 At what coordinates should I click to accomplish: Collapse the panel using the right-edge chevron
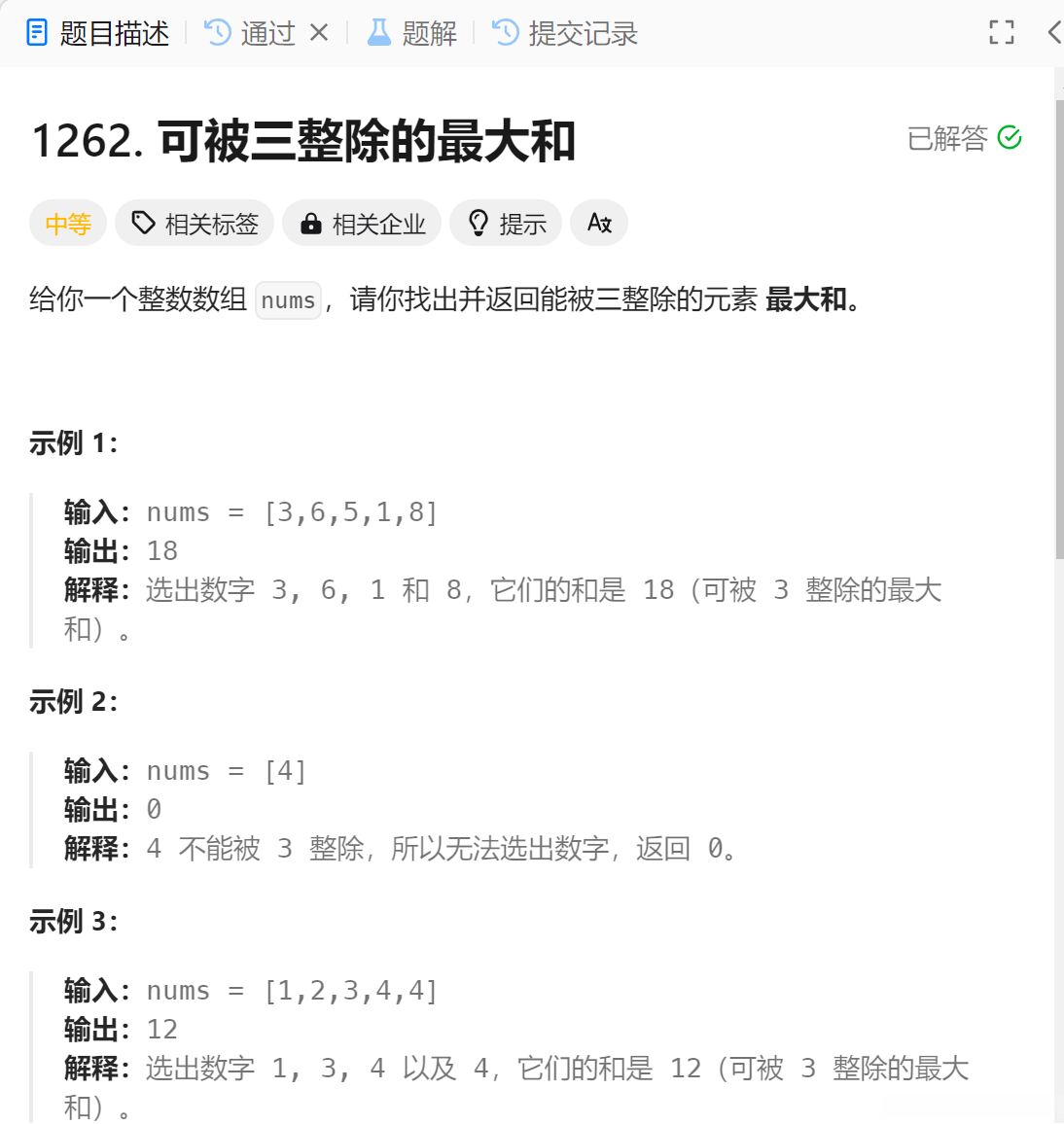[1054, 32]
